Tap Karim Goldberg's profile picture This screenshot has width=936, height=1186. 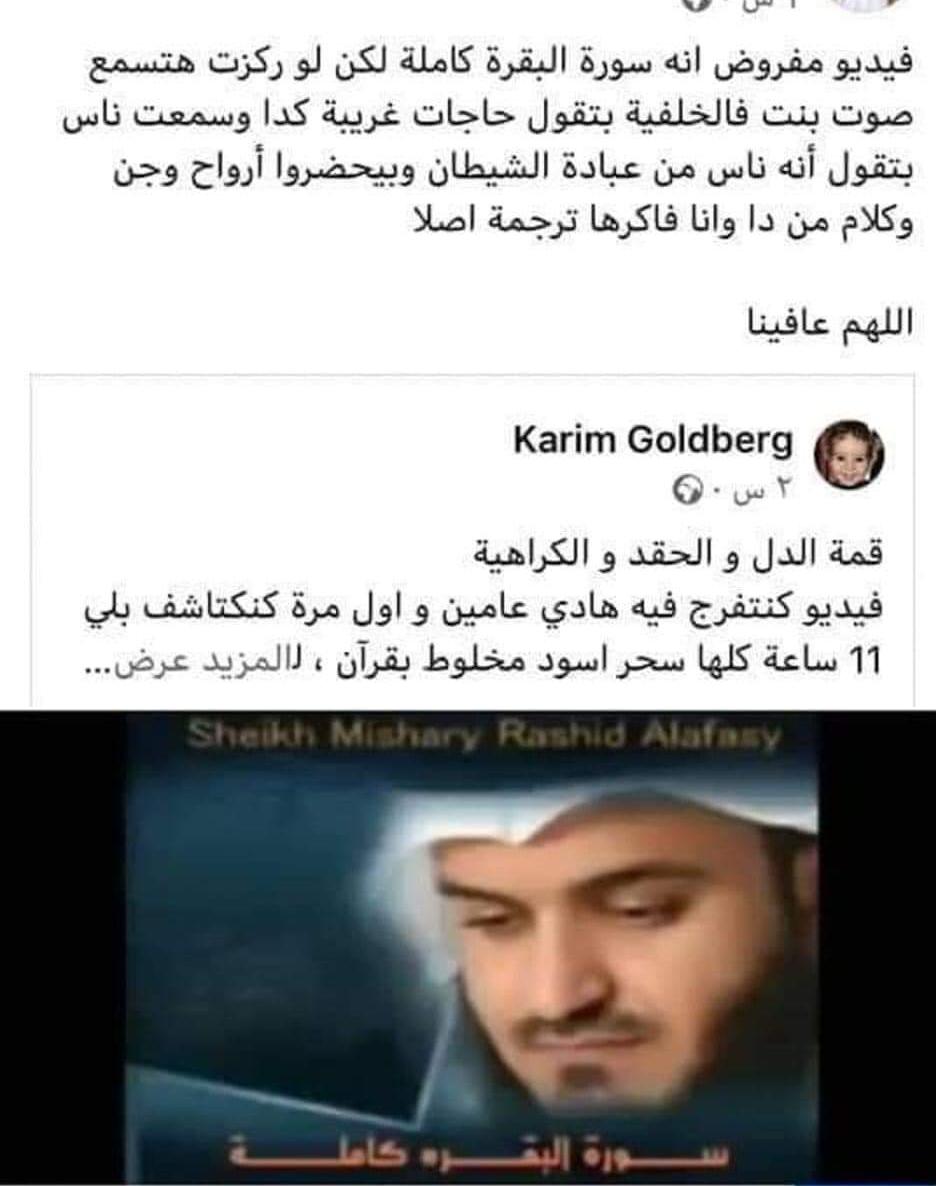[x=849, y=455]
